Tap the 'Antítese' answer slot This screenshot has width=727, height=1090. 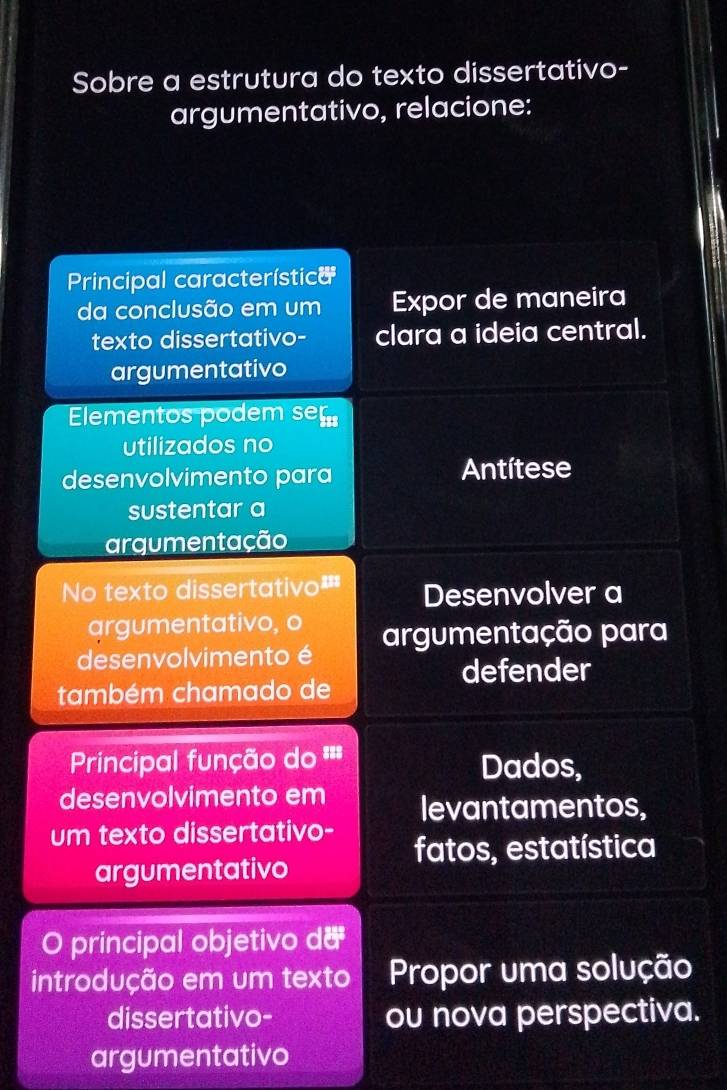point(517,468)
